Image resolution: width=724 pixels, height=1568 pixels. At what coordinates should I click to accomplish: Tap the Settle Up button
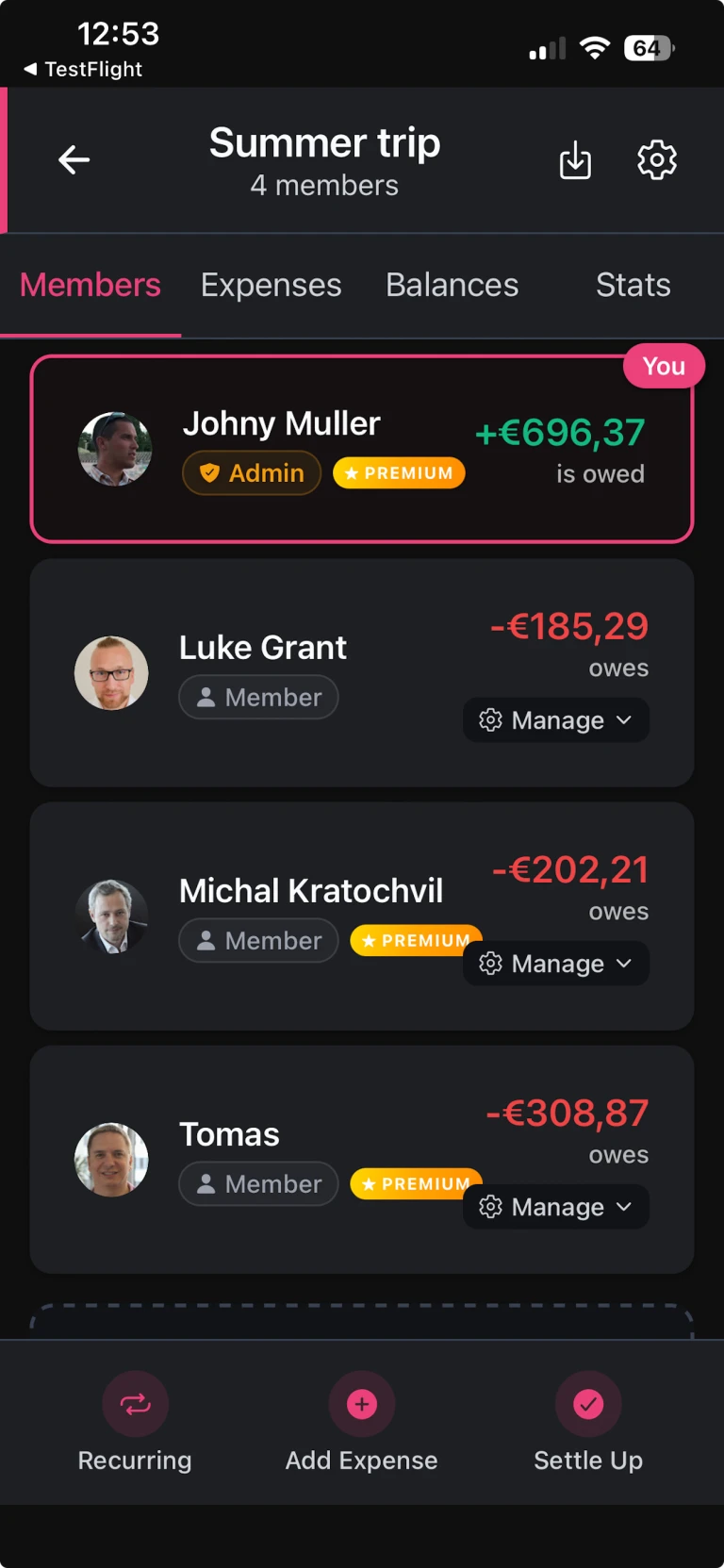[x=588, y=1424]
